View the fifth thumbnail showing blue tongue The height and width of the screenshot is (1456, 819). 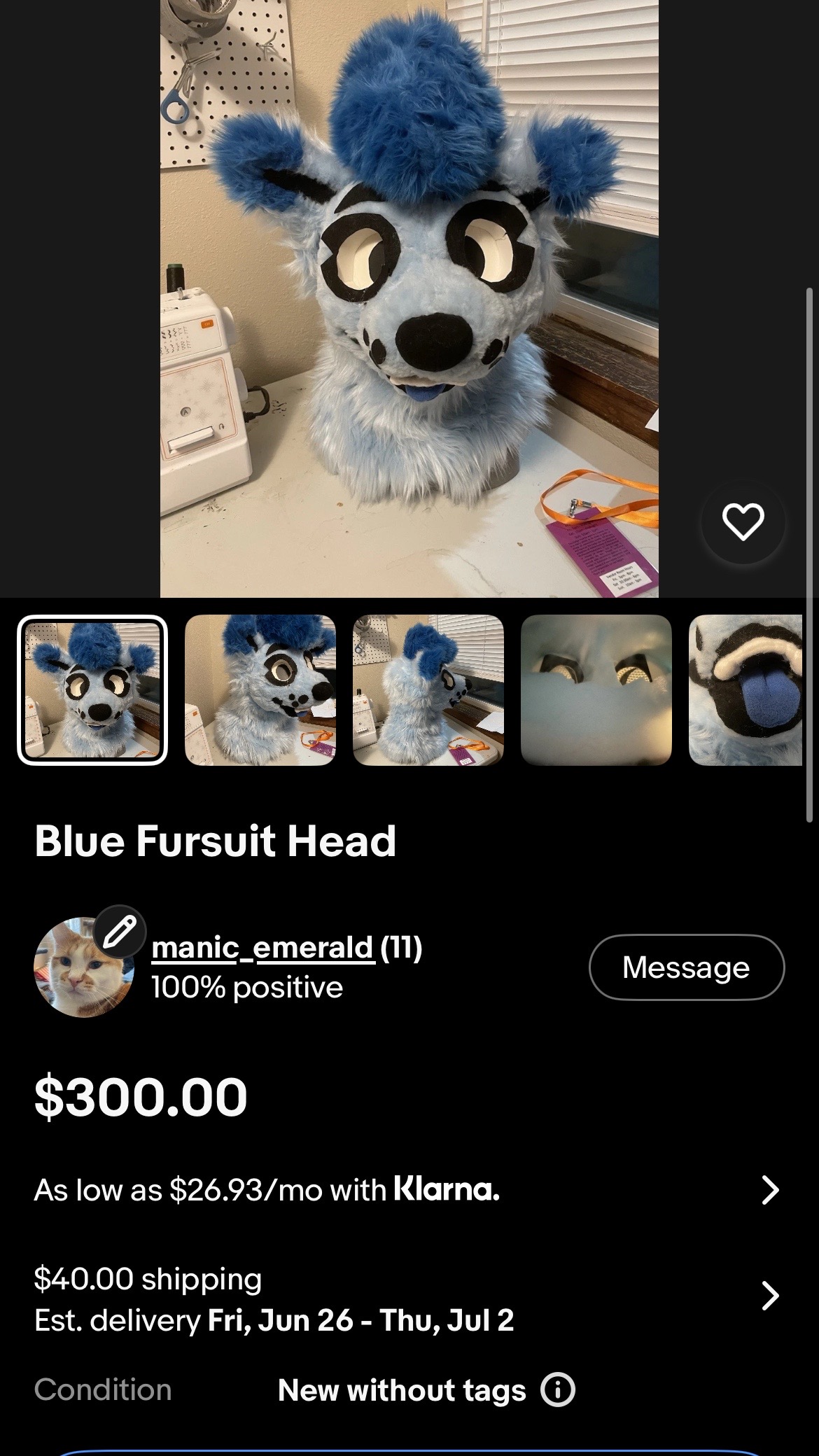click(745, 690)
